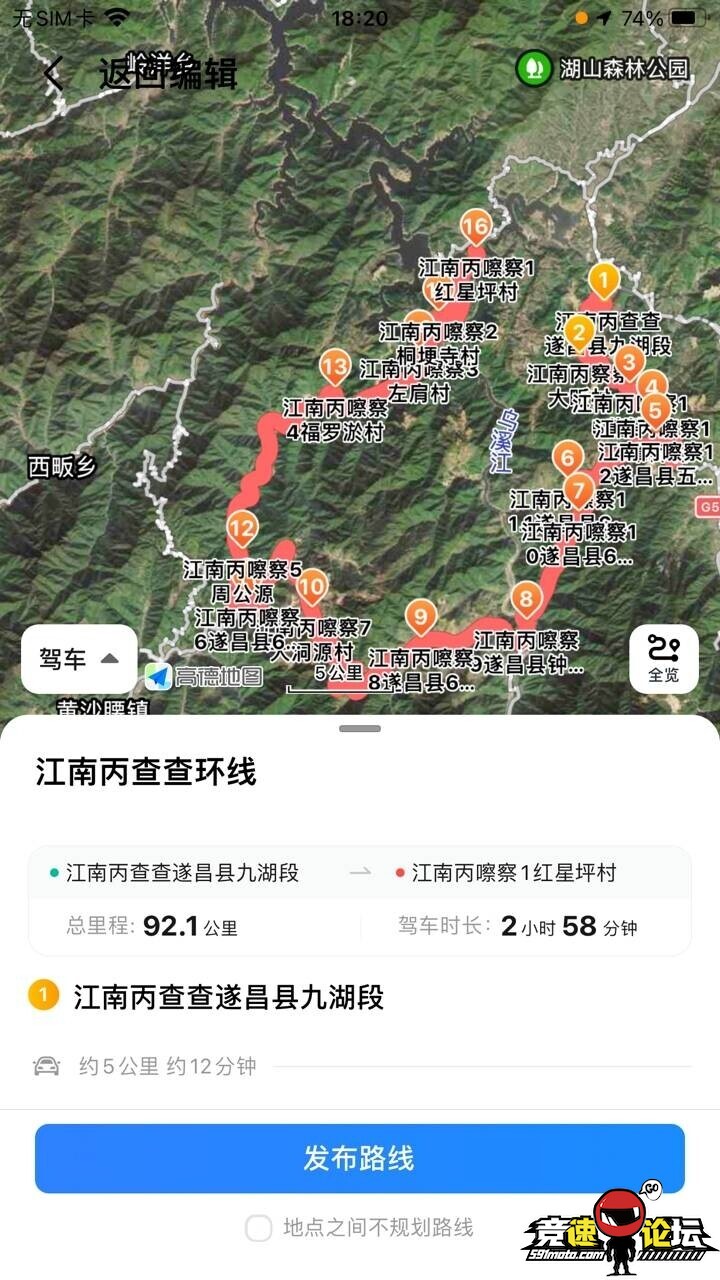
Task: Open the 驾车 travel mode dropdown
Action: pyautogui.click(x=79, y=659)
